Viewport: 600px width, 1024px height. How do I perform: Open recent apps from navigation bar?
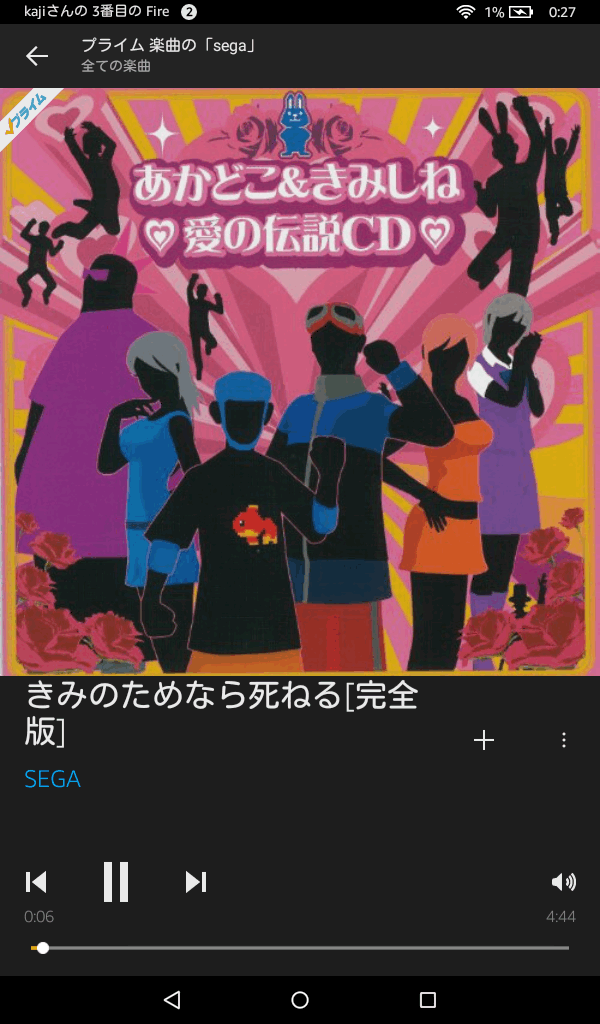tap(428, 1000)
